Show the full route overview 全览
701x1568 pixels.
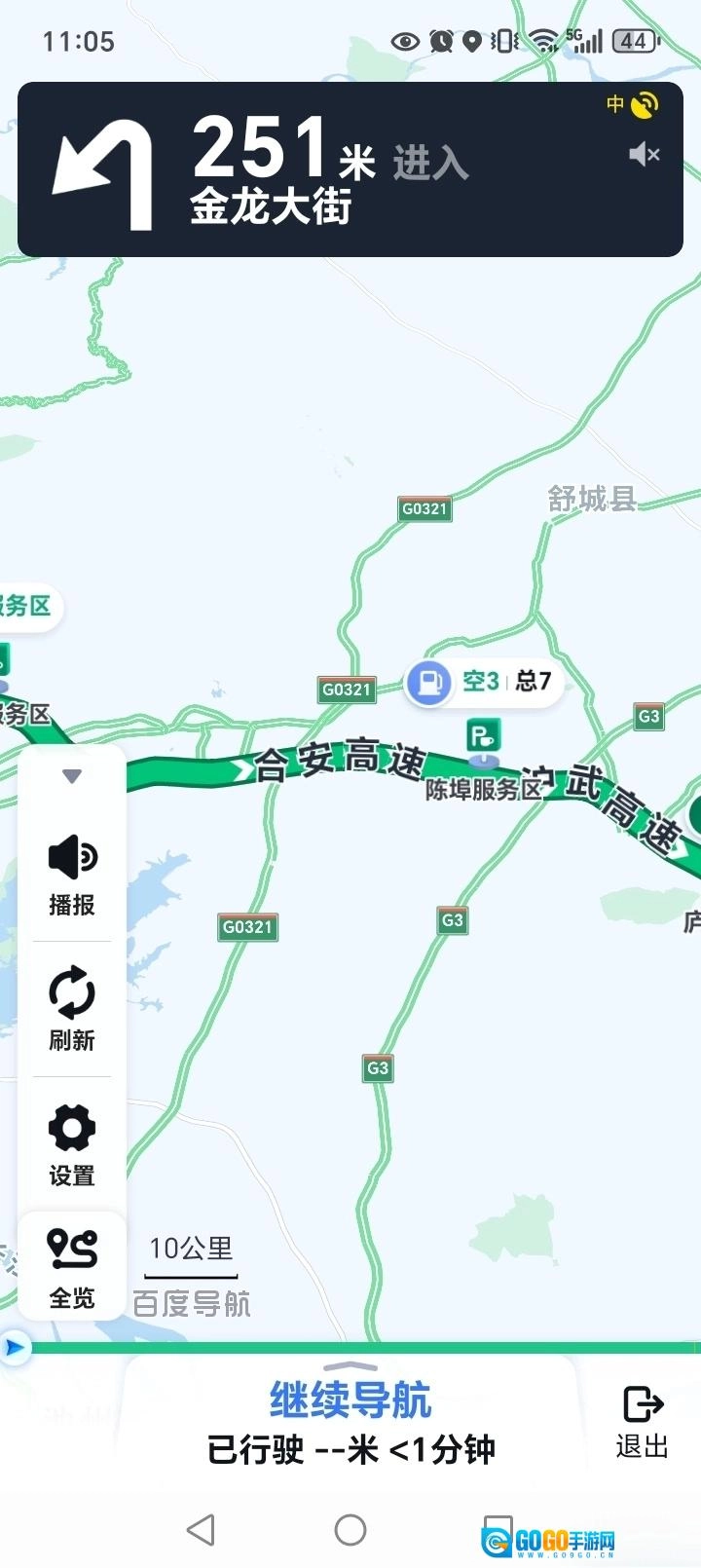click(72, 1266)
